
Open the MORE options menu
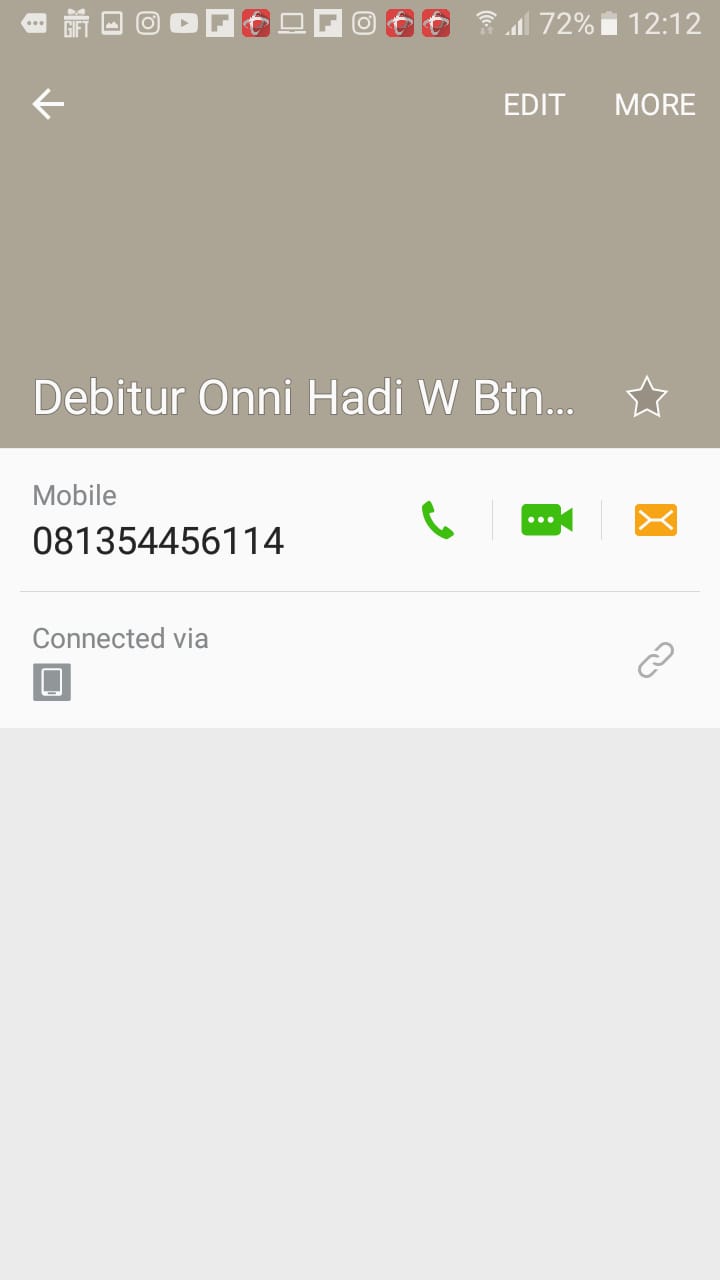[655, 105]
